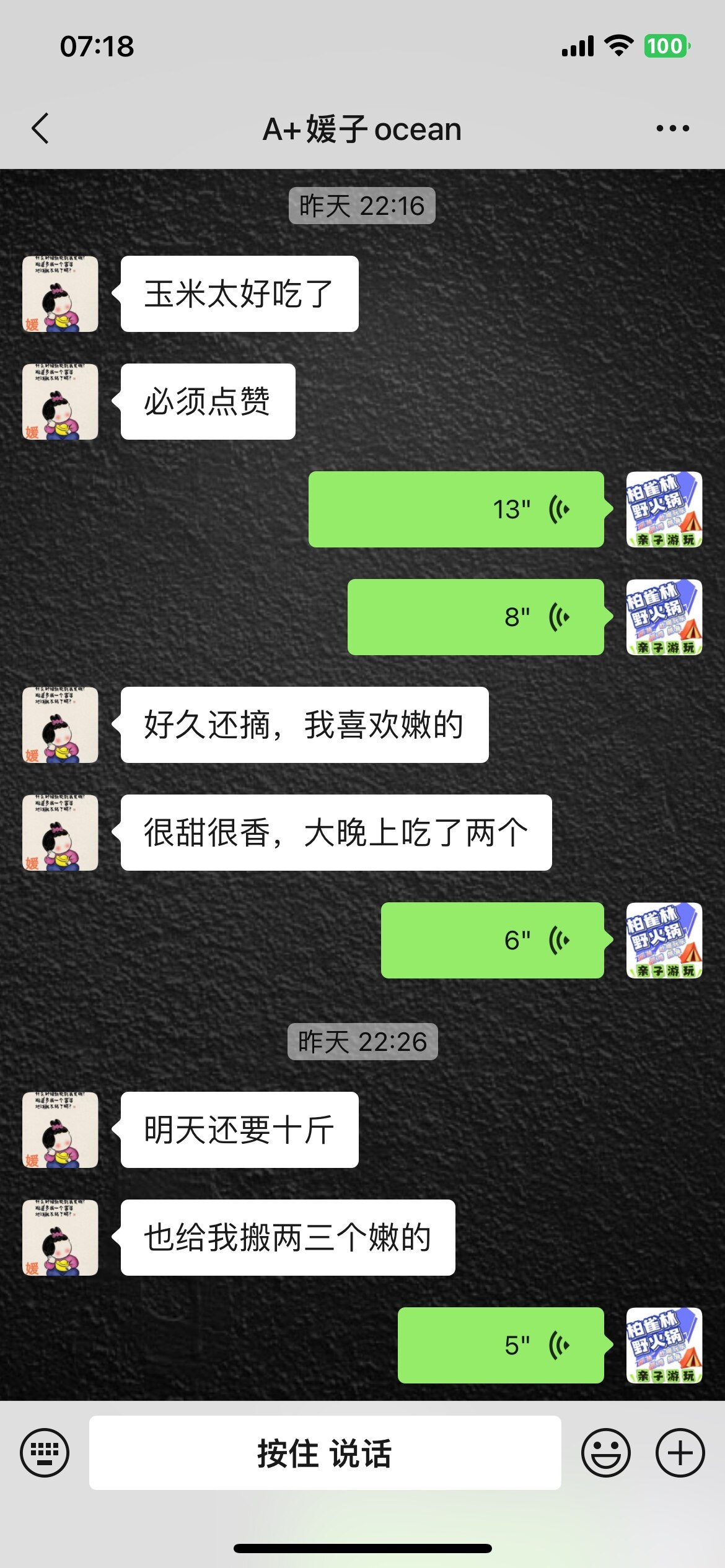The height and width of the screenshot is (1568, 725).
Task: Play the 8-second voice message
Action: 475,617
